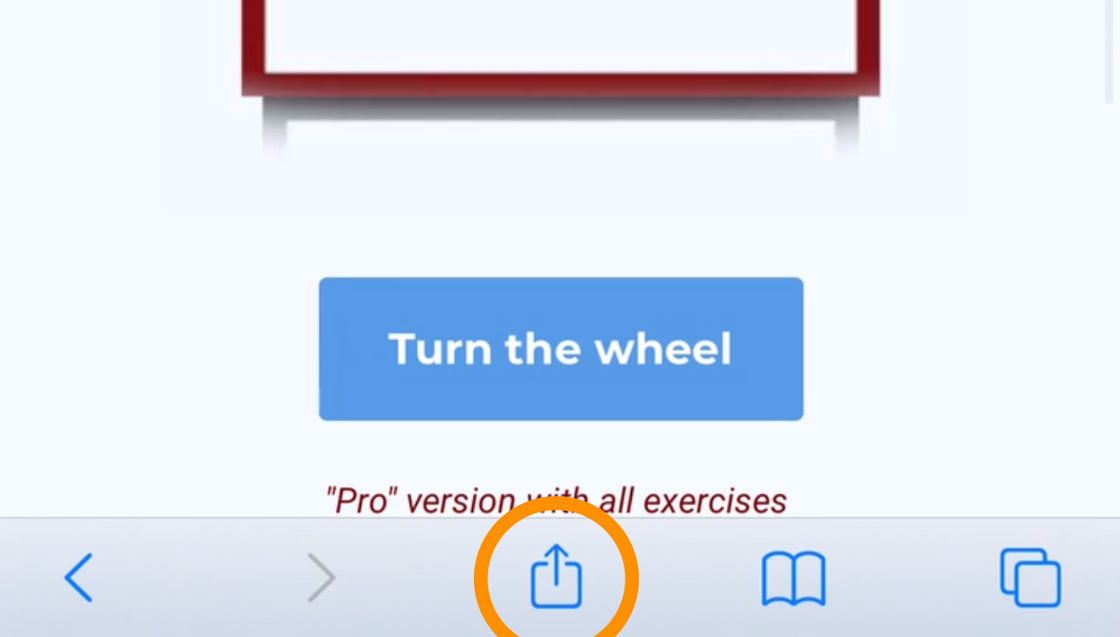Viewport: 1120px width, 637px height.
Task: Show all open tabs
Action: (x=1030, y=577)
